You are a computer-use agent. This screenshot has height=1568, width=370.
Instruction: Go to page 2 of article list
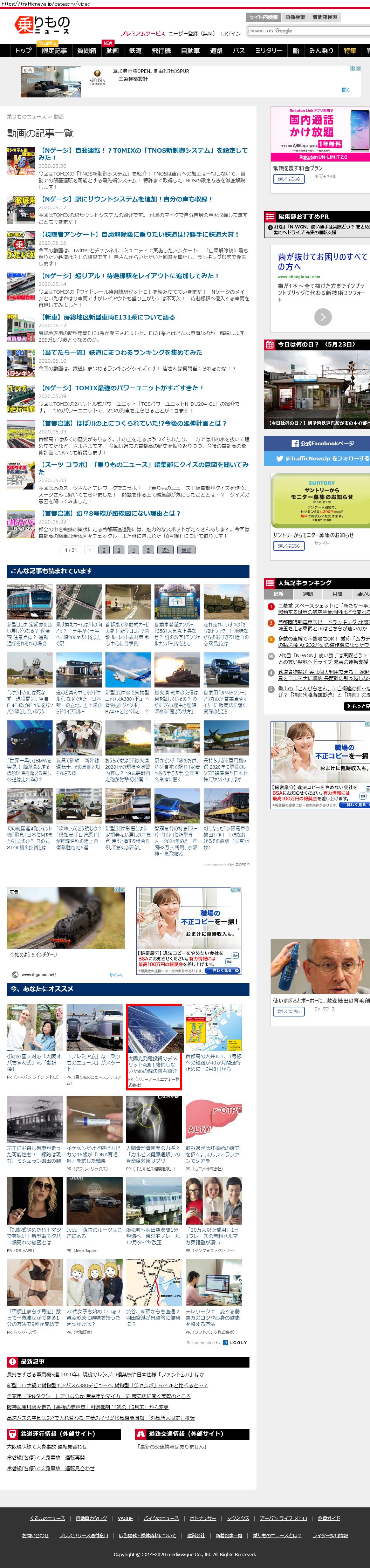(x=104, y=550)
